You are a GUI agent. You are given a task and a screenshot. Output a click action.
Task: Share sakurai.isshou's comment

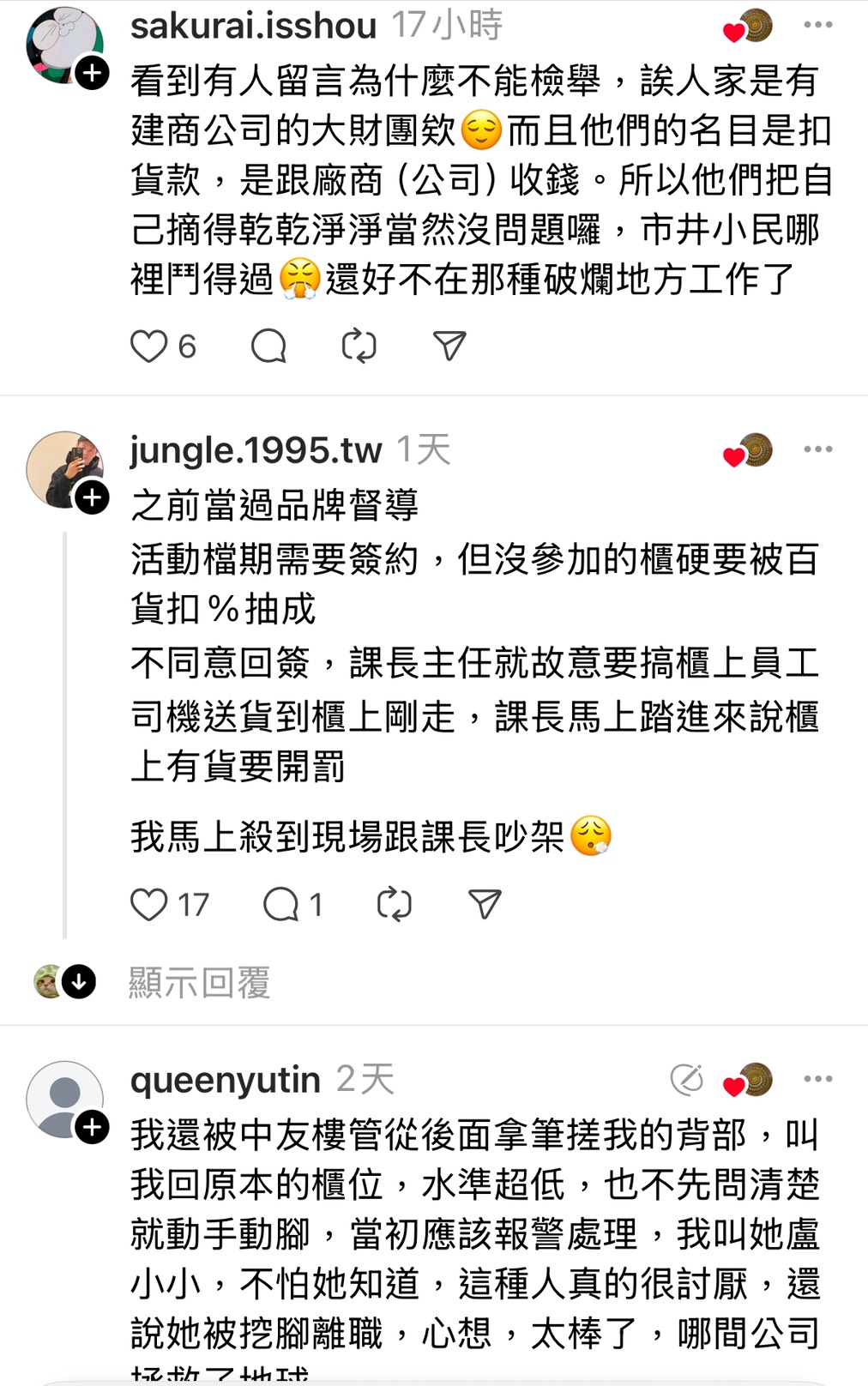pos(449,346)
